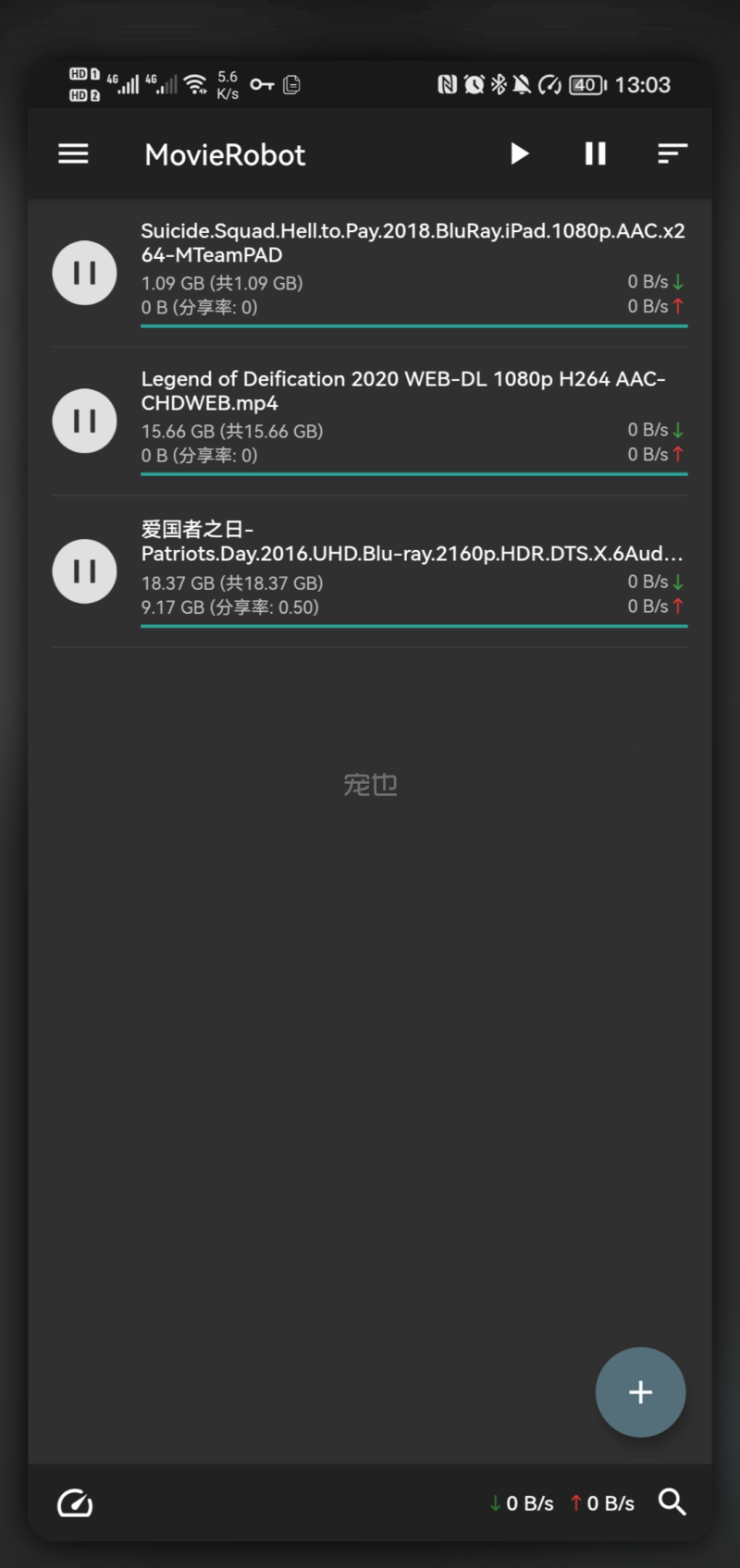Add a new torrent with the plus button
The width and height of the screenshot is (740, 1568).
640,1392
